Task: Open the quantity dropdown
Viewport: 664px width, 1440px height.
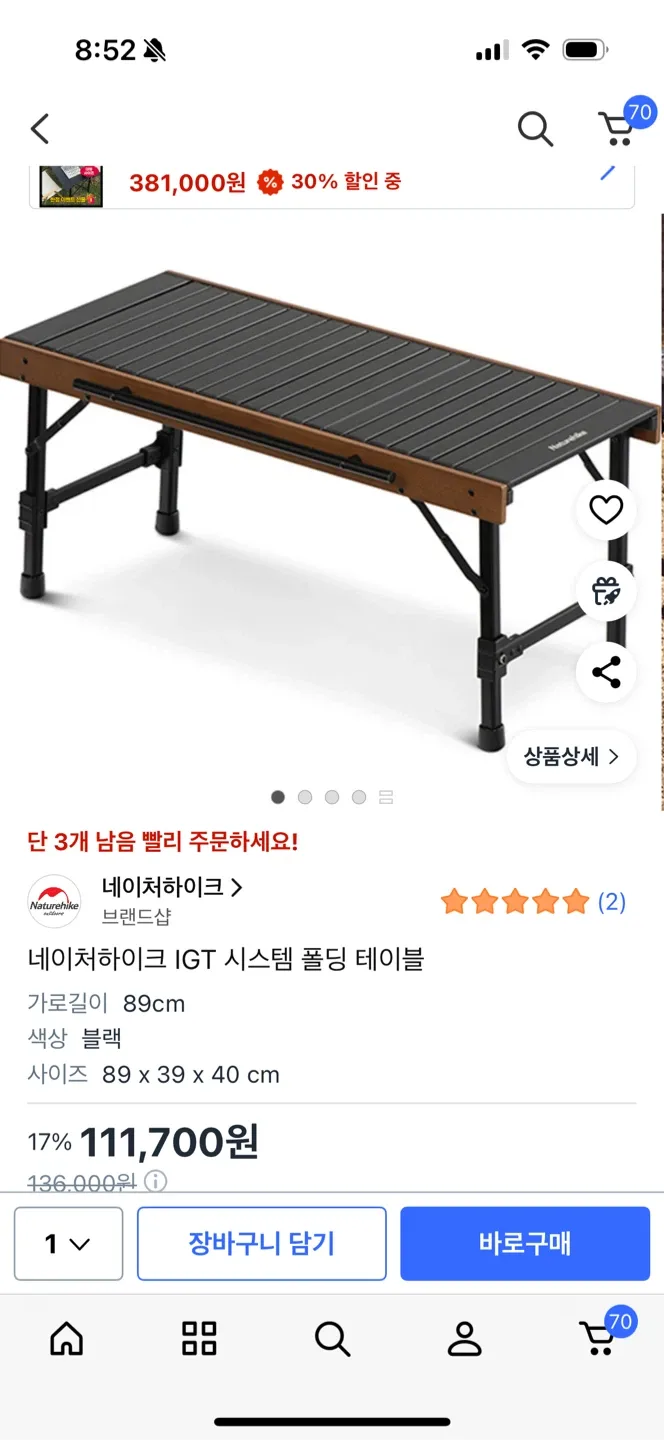Action: (68, 1244)
